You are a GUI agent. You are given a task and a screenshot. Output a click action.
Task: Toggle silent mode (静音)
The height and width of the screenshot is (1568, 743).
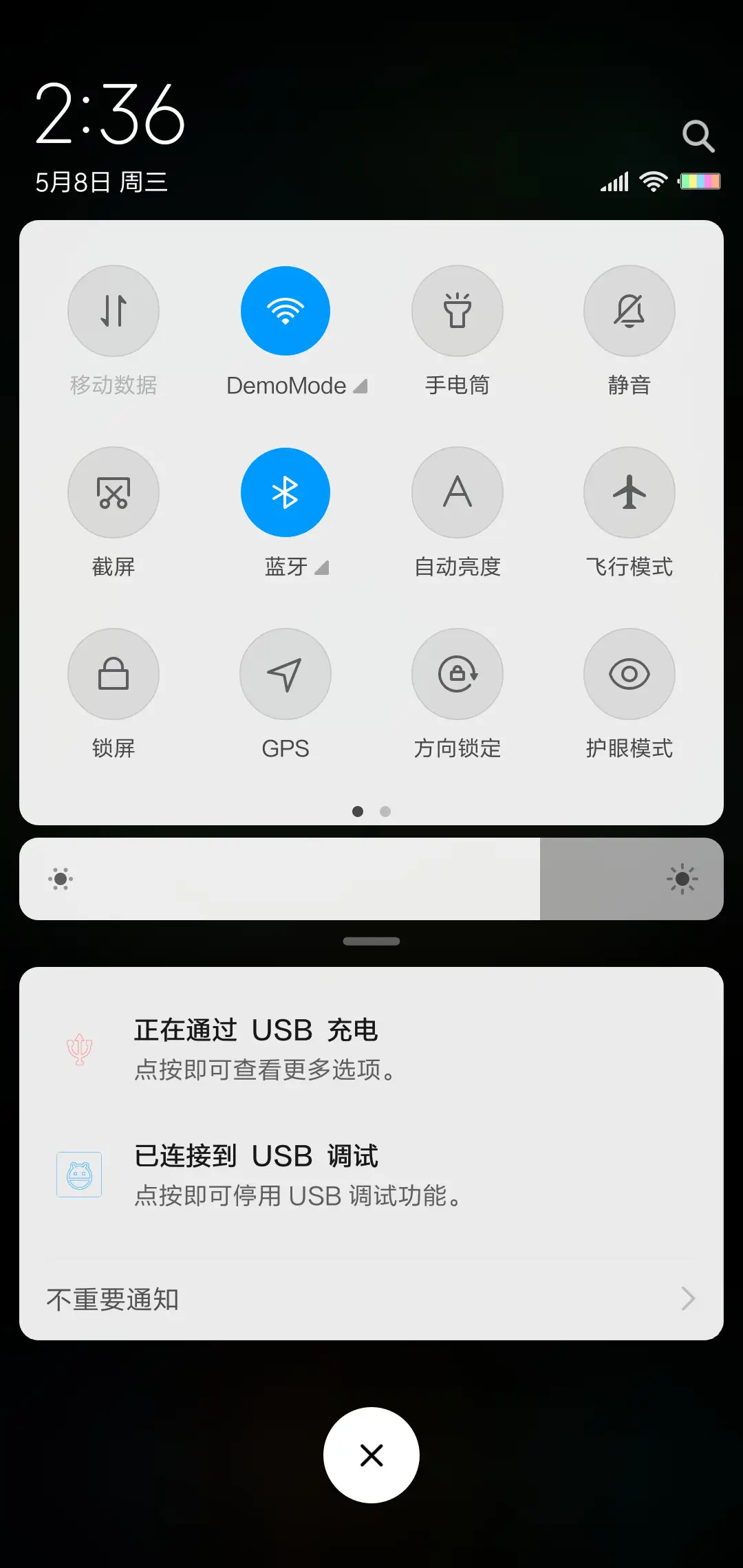tap(629, 311)
